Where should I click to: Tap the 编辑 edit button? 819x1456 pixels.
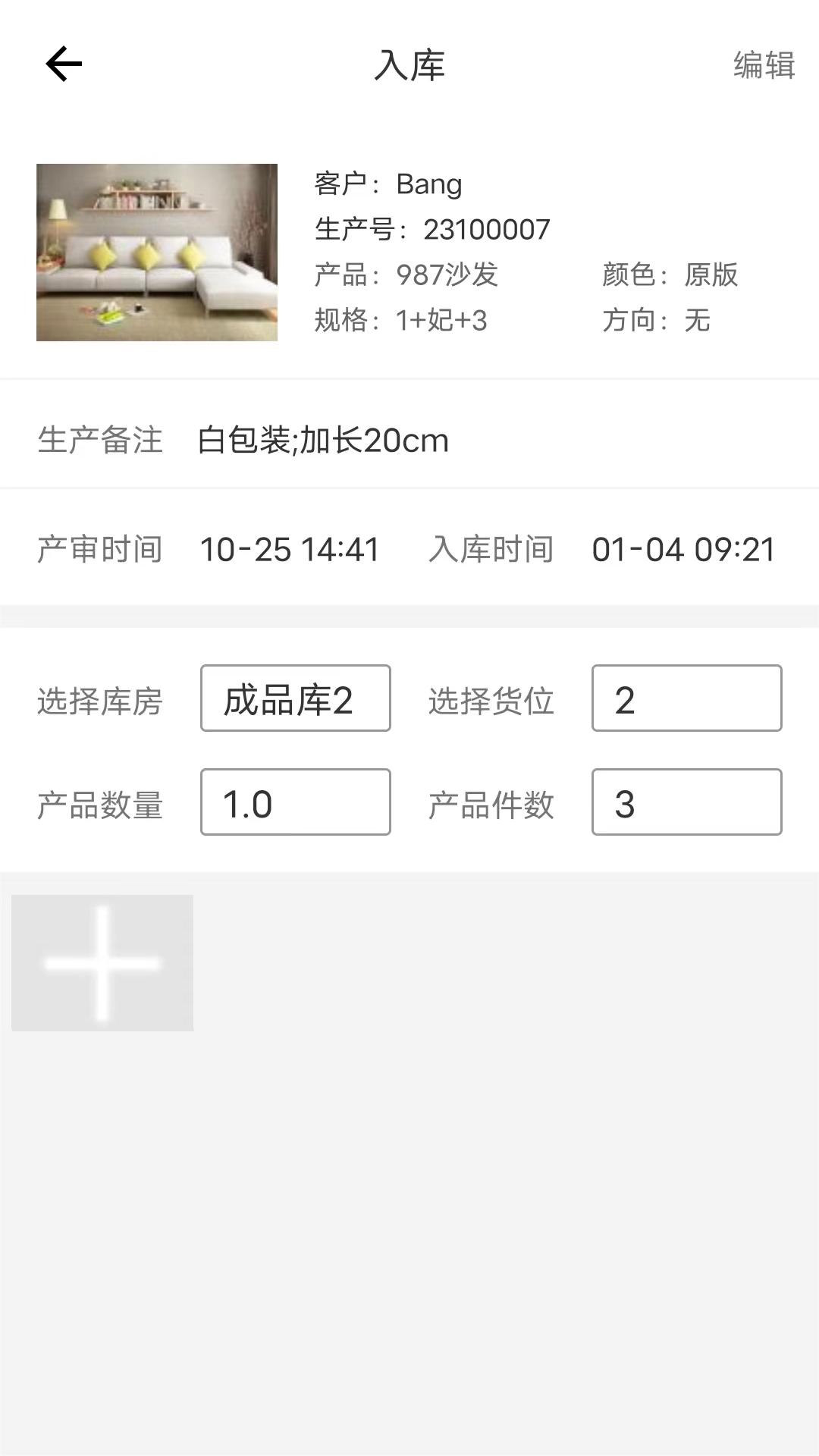(x=764, y=65)
